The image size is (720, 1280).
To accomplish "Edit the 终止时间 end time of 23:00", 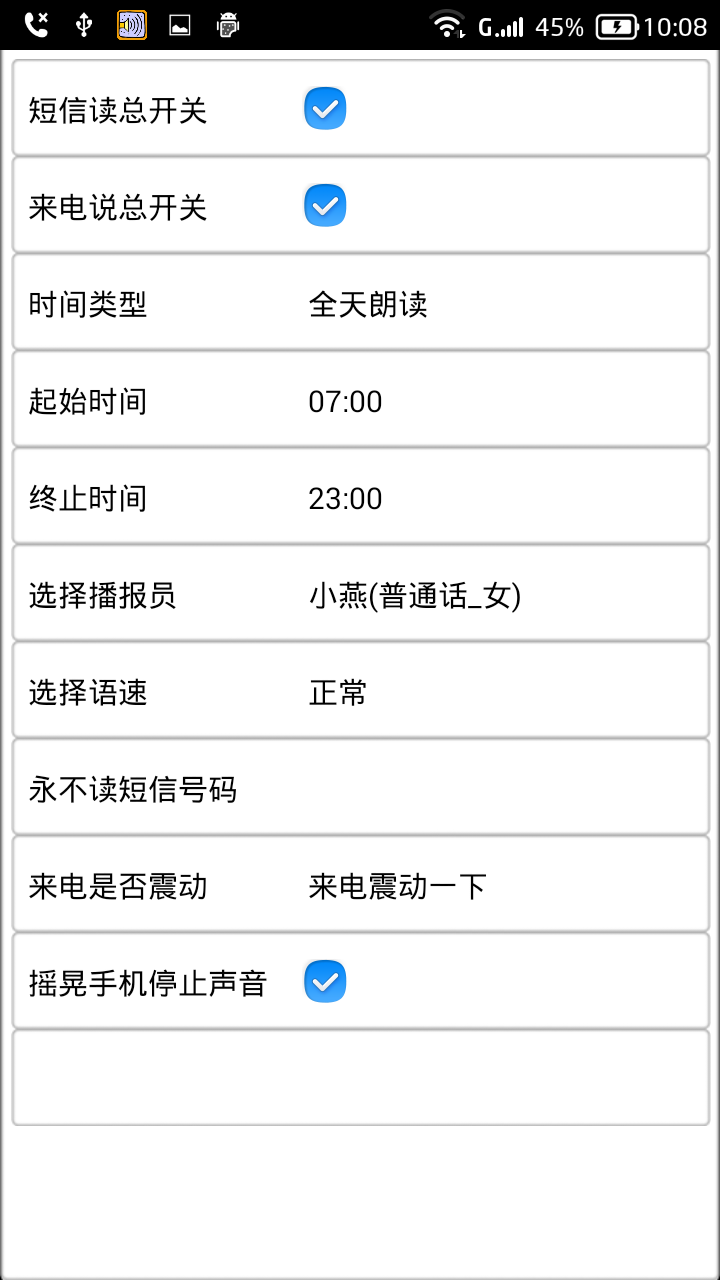I will (x=360, y=495).
